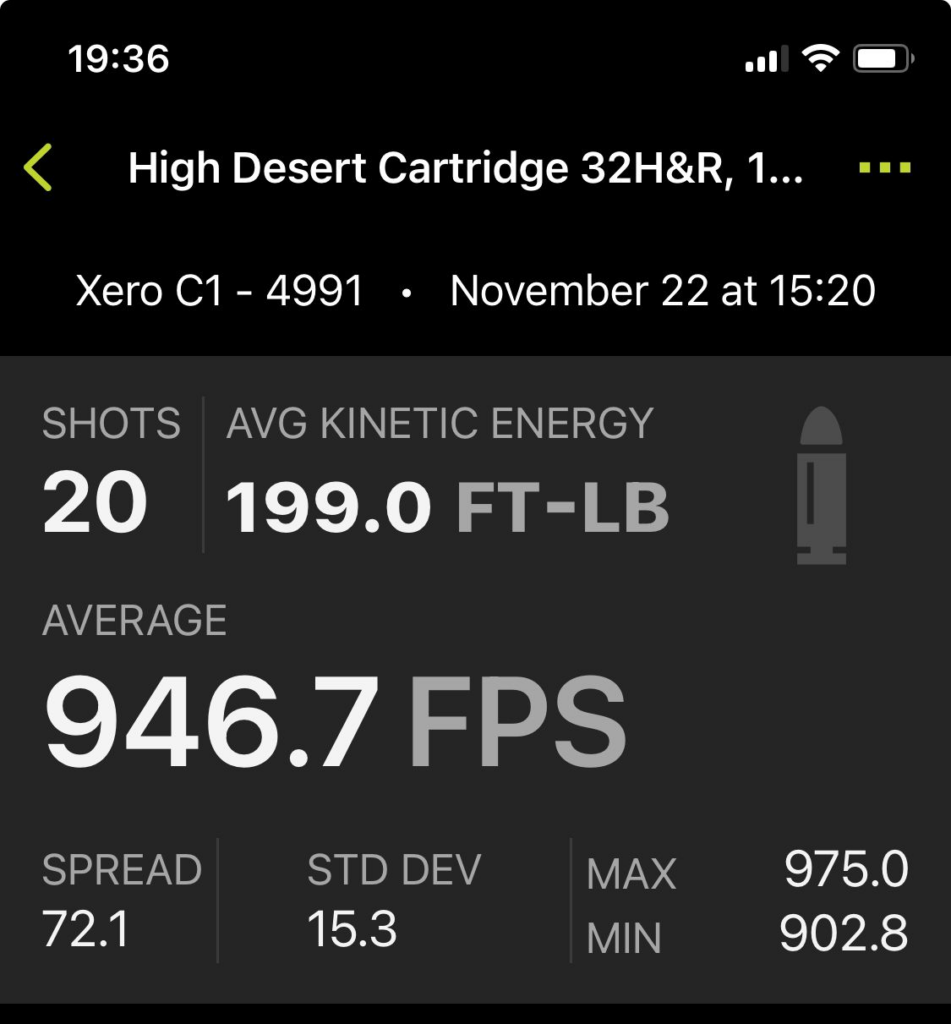Go back using the green arrow
Viewport: 951px width, 1024px height.
click(39, 168)
